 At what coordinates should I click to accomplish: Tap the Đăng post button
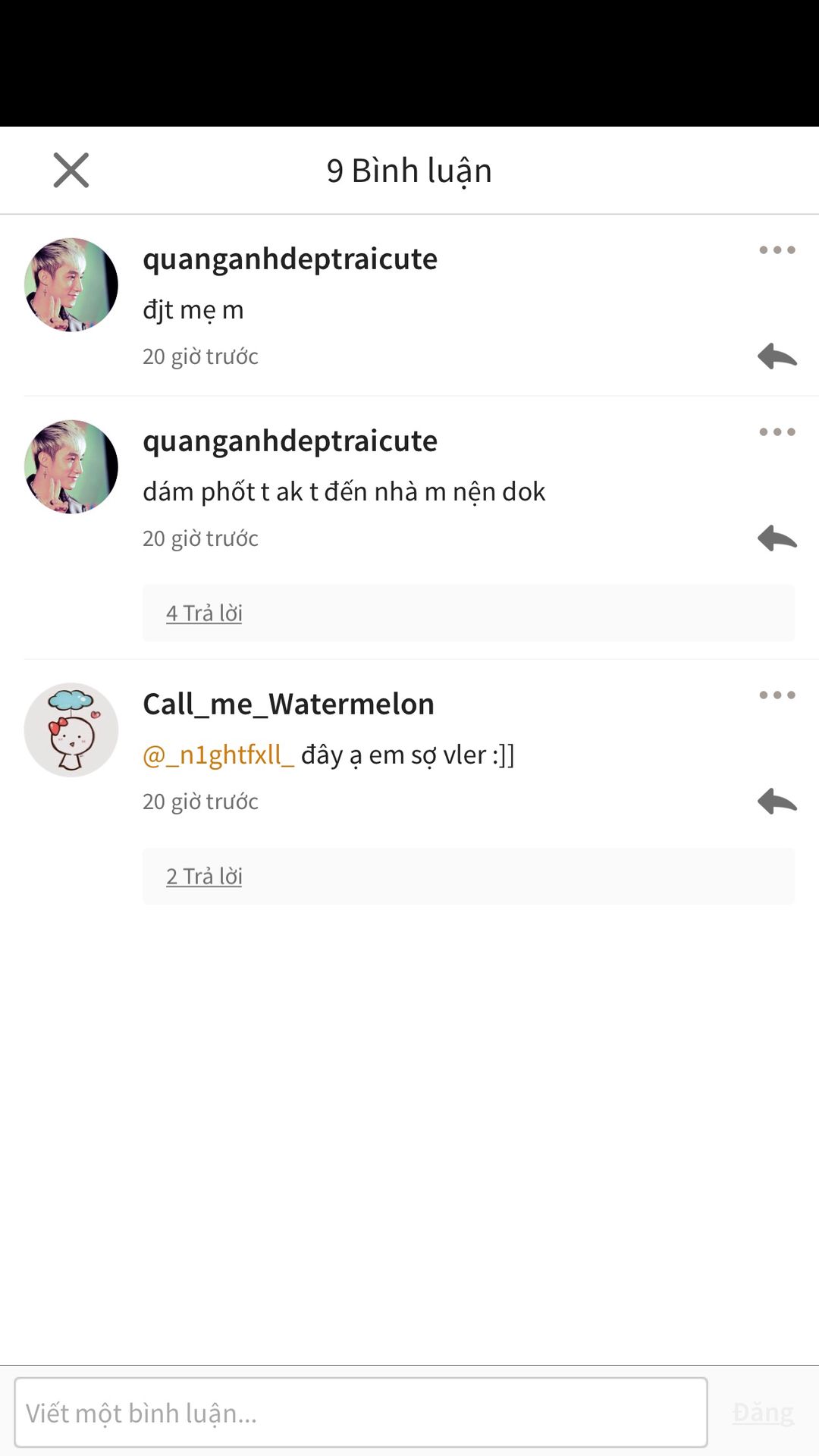[763, 1412]
